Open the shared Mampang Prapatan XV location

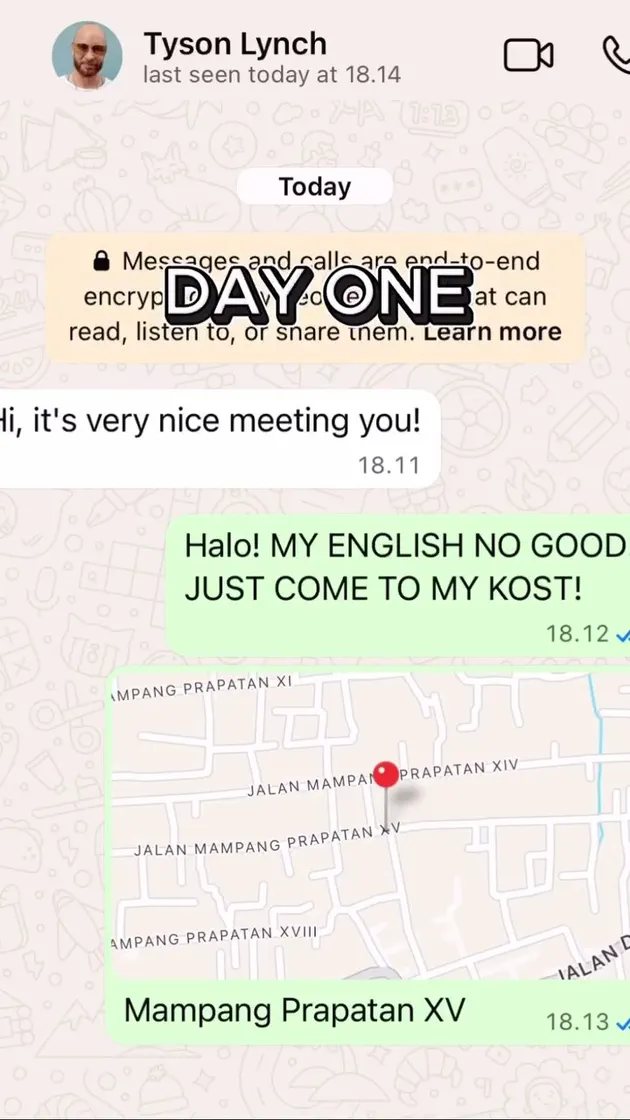(370, 825)
